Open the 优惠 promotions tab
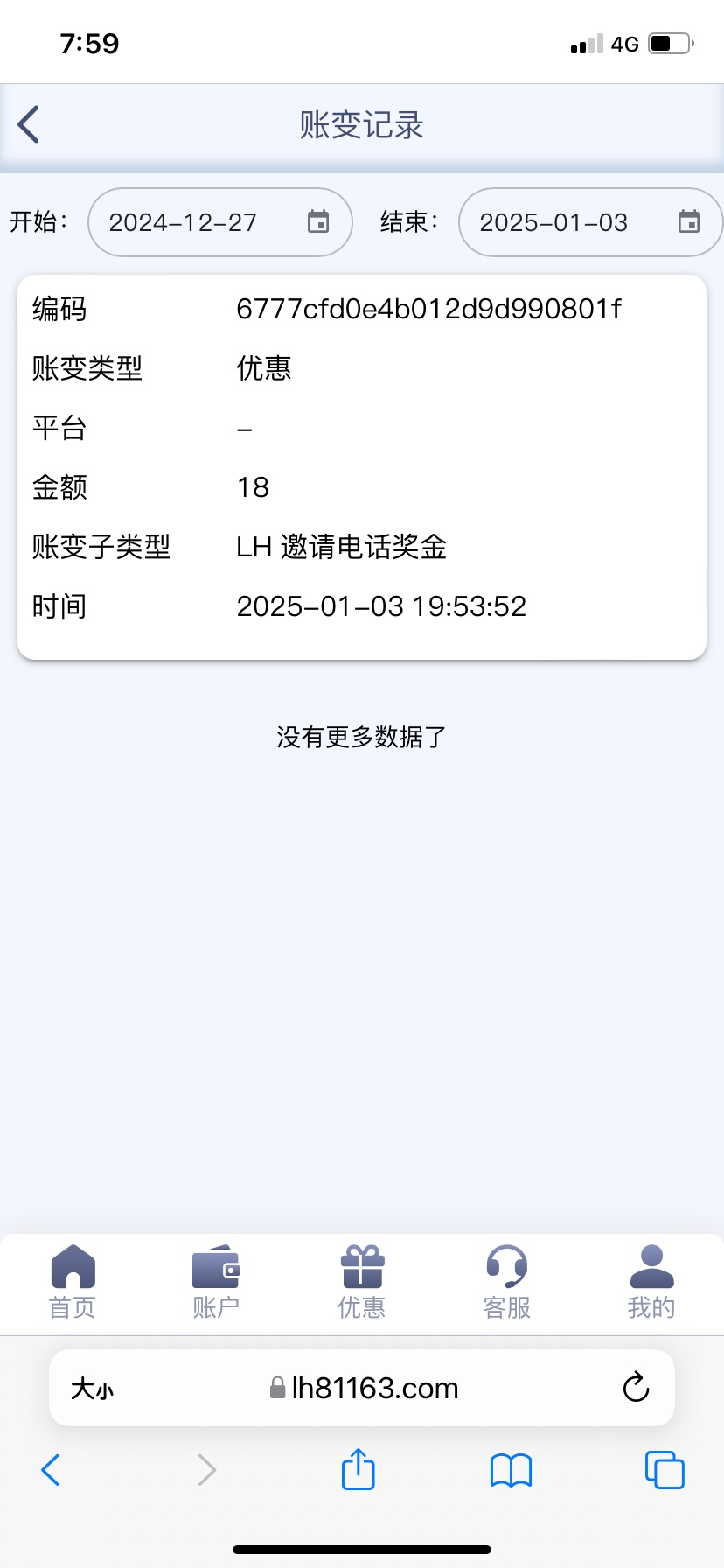The image size is (724, 1568). coord(362,1282)
